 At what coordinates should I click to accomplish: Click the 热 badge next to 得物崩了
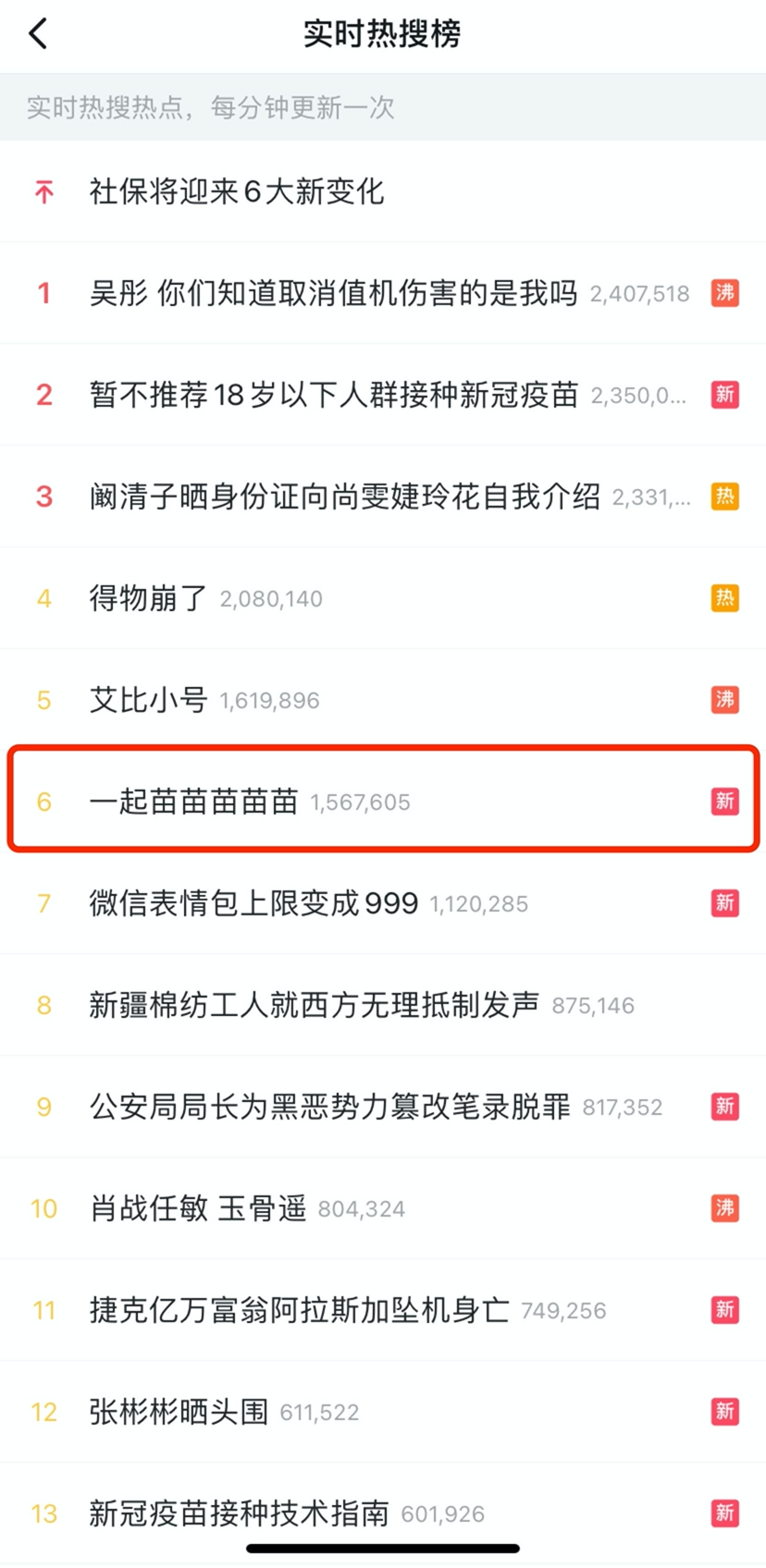[x=726, y=598]
